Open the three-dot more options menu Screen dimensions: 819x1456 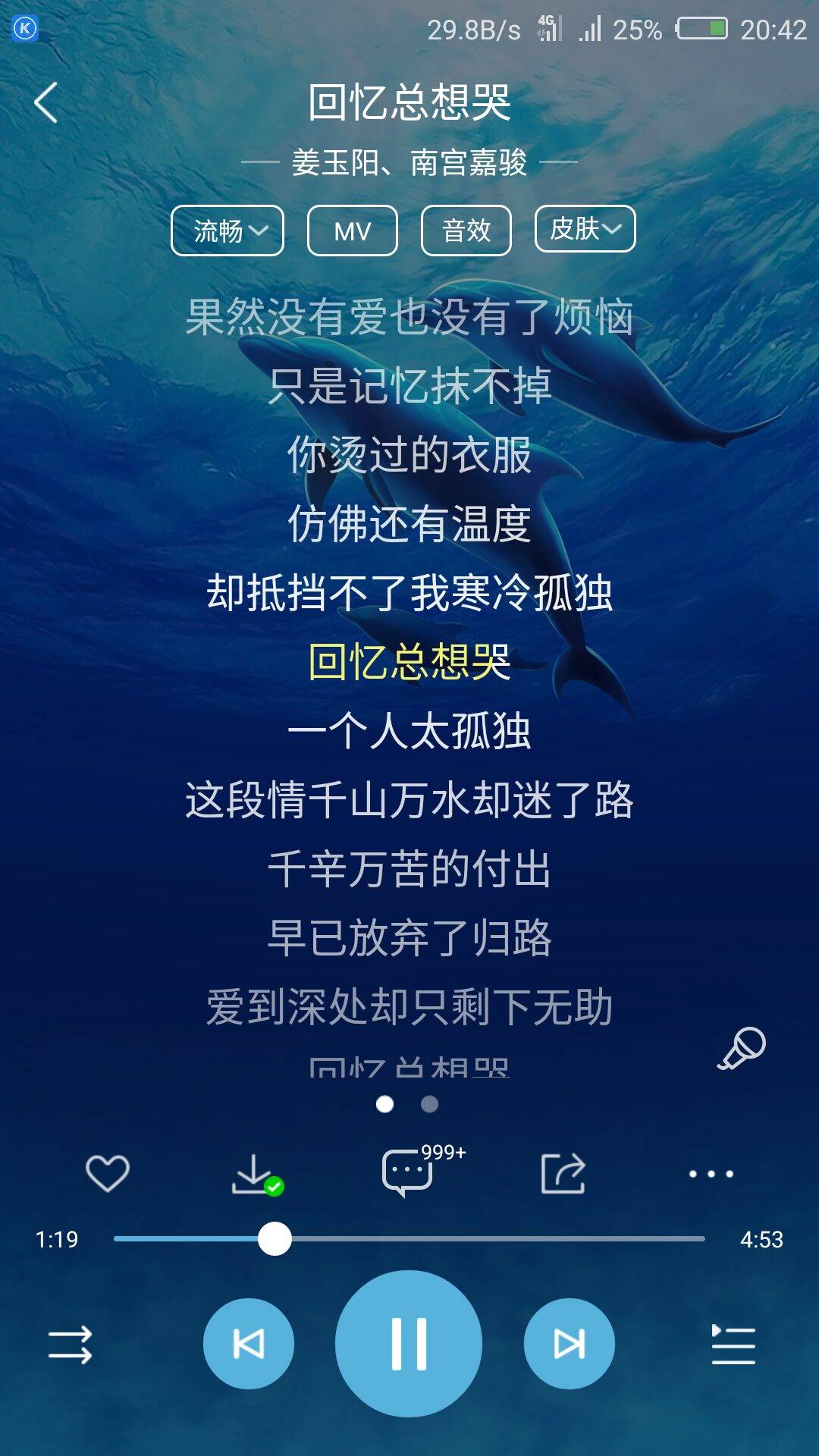(x=711, y=1174)
